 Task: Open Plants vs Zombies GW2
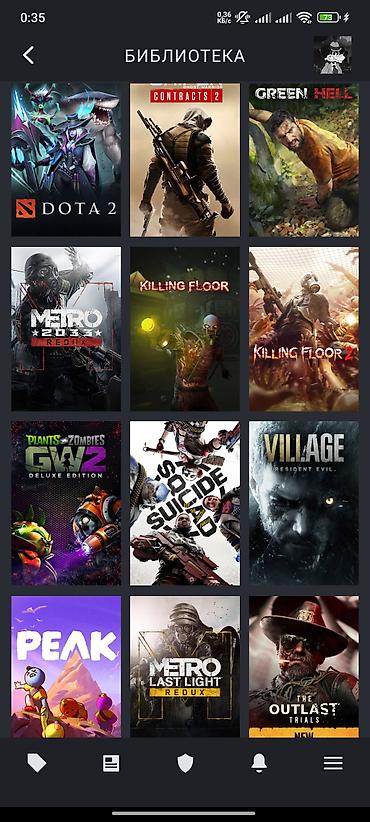pyautogui.click(x=66, y=503)
